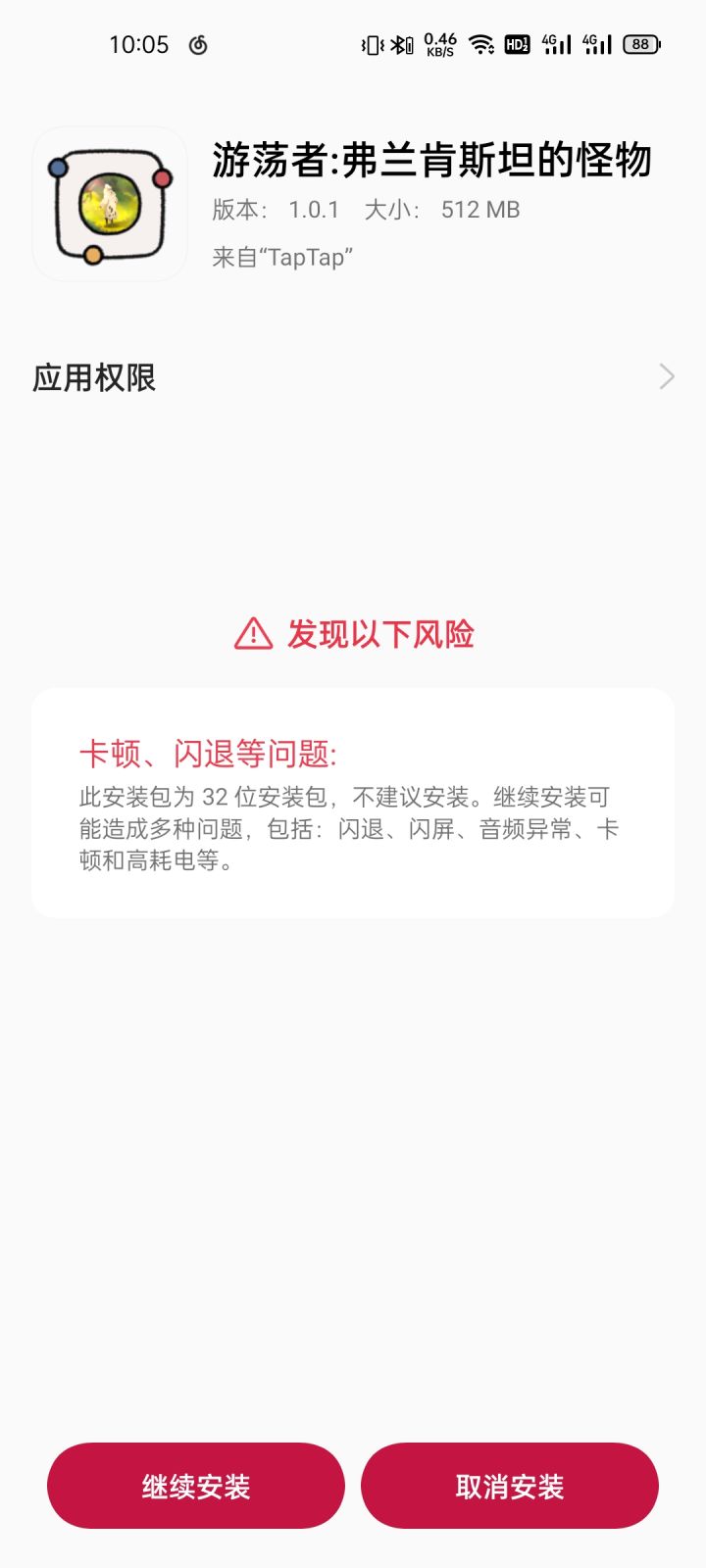
Task: Tap the vibrate mode status icon
Action: [374, 44]
